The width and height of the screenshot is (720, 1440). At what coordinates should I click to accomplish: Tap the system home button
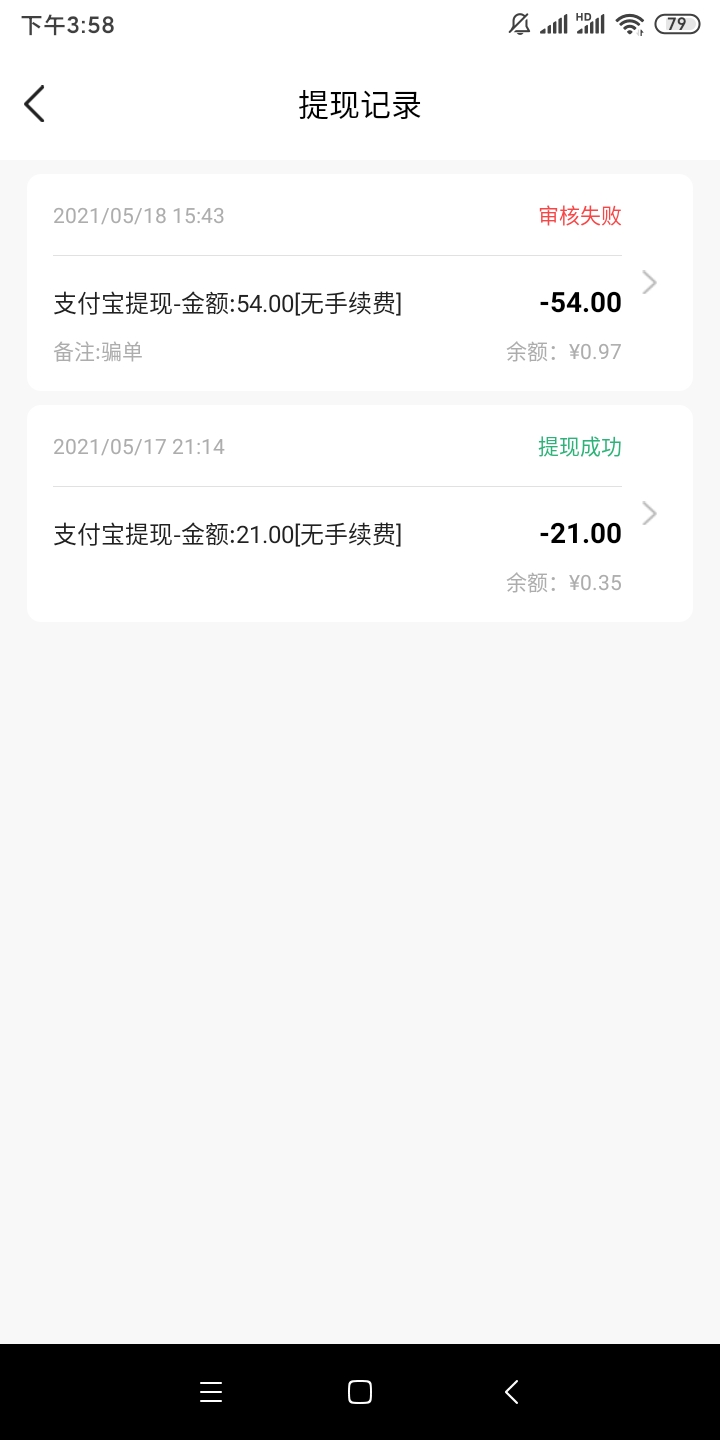tap(360, 1392)
